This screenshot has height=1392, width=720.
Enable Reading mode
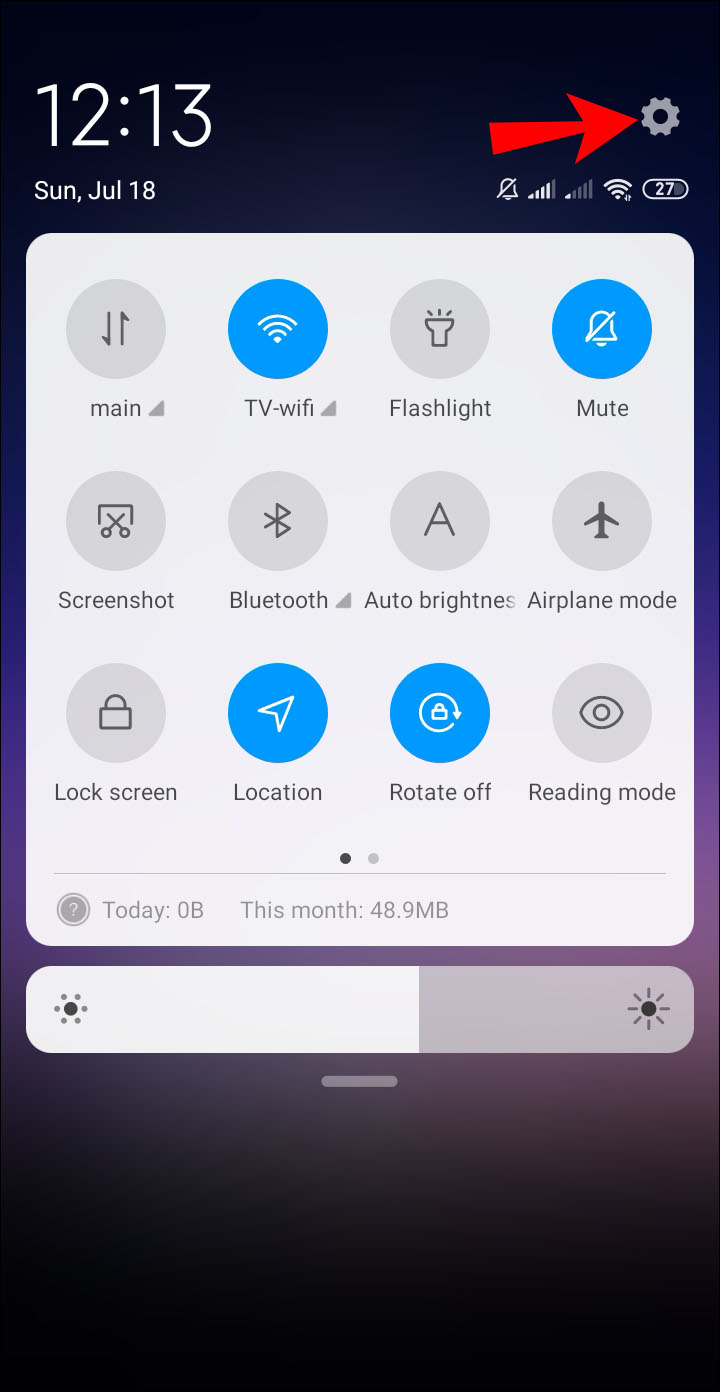(602, 713)
